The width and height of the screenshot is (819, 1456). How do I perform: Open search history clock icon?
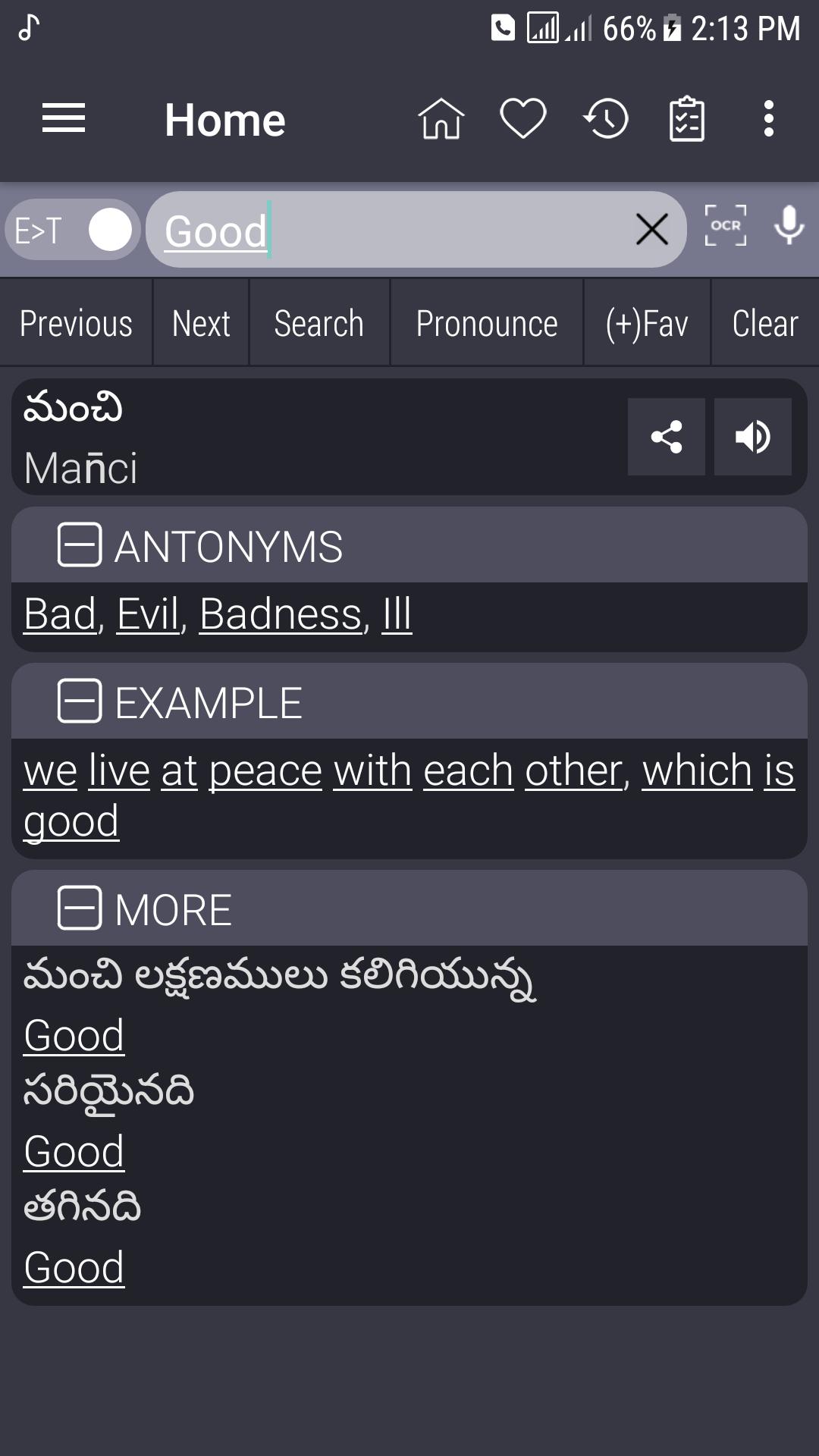pos(605,119)
